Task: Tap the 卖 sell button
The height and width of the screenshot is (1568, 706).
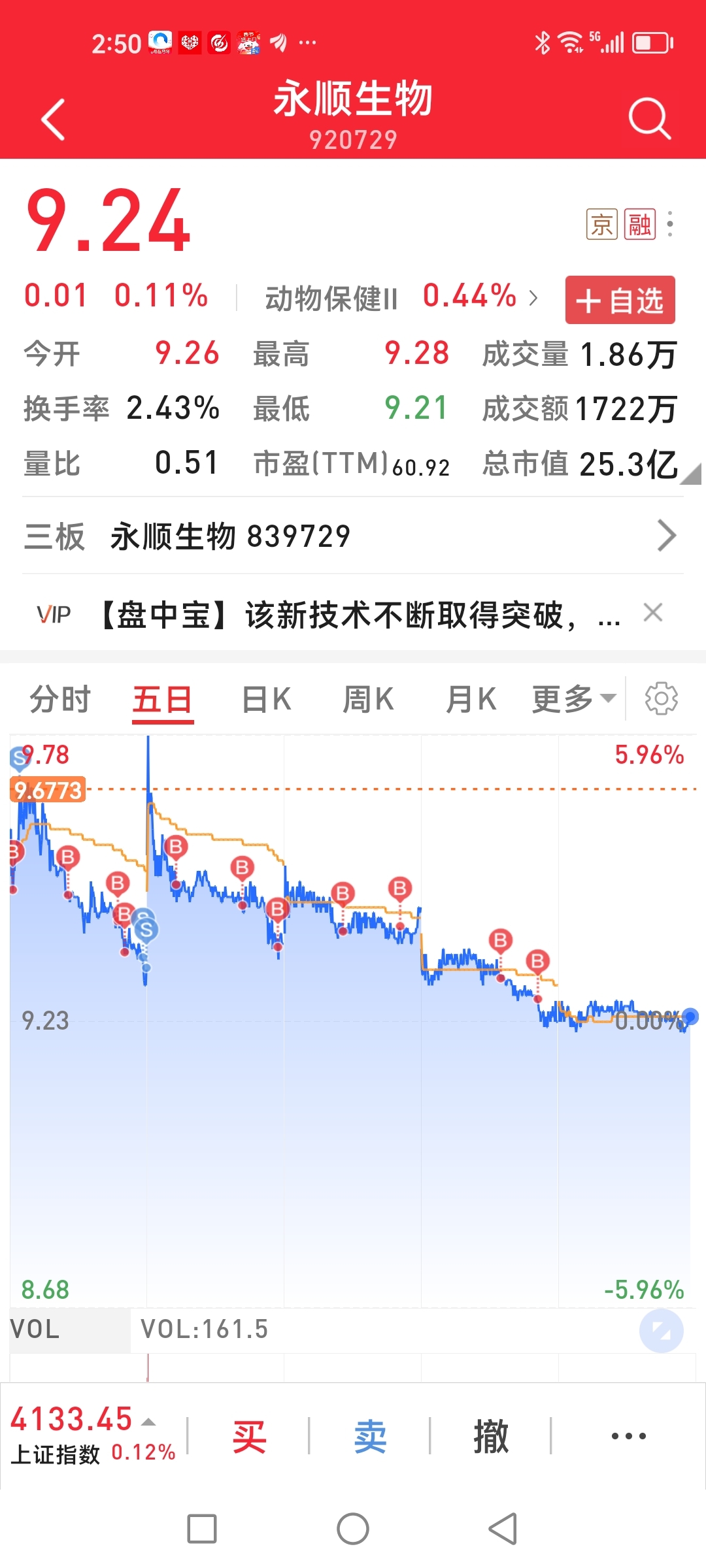Action: 370,1437
